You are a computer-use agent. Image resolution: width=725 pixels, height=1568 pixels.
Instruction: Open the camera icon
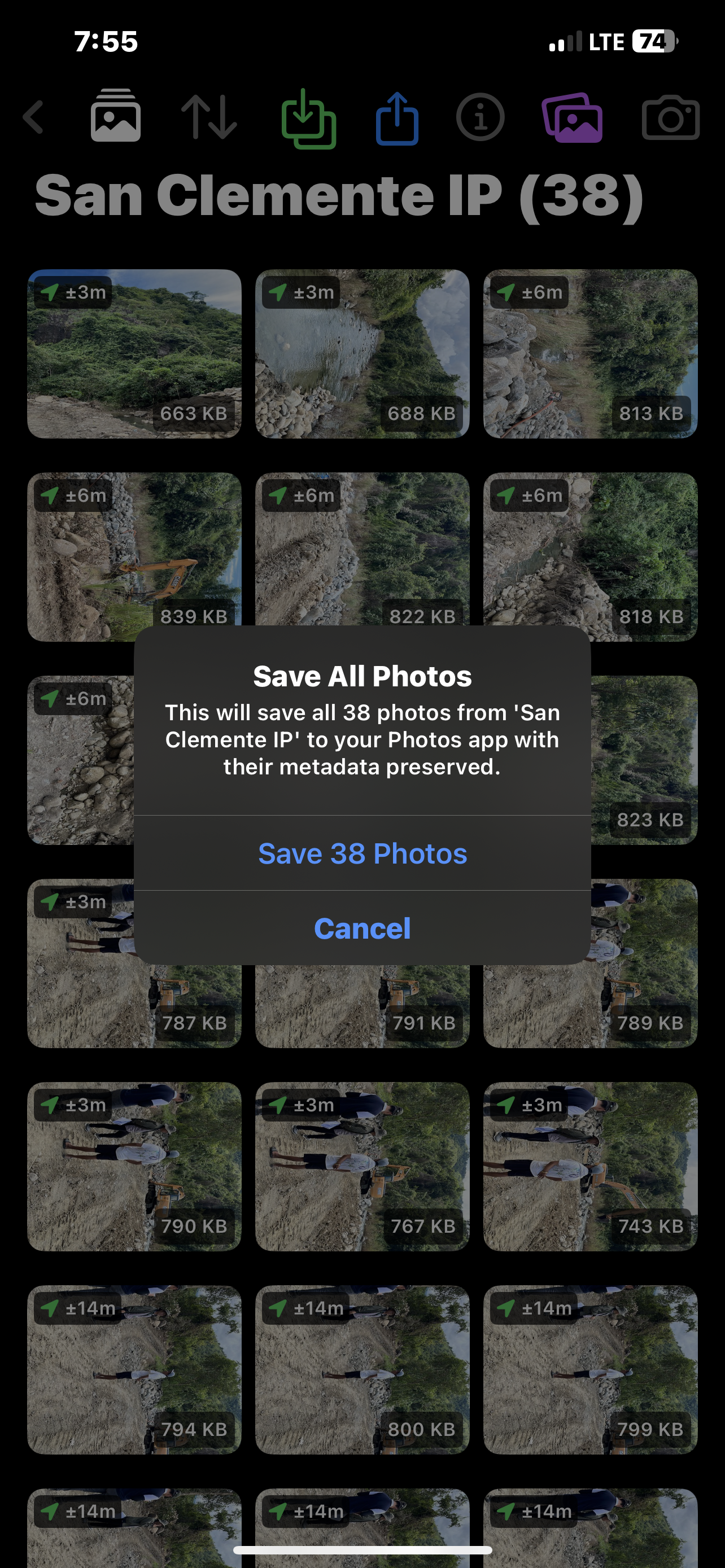tap(670, 118)
